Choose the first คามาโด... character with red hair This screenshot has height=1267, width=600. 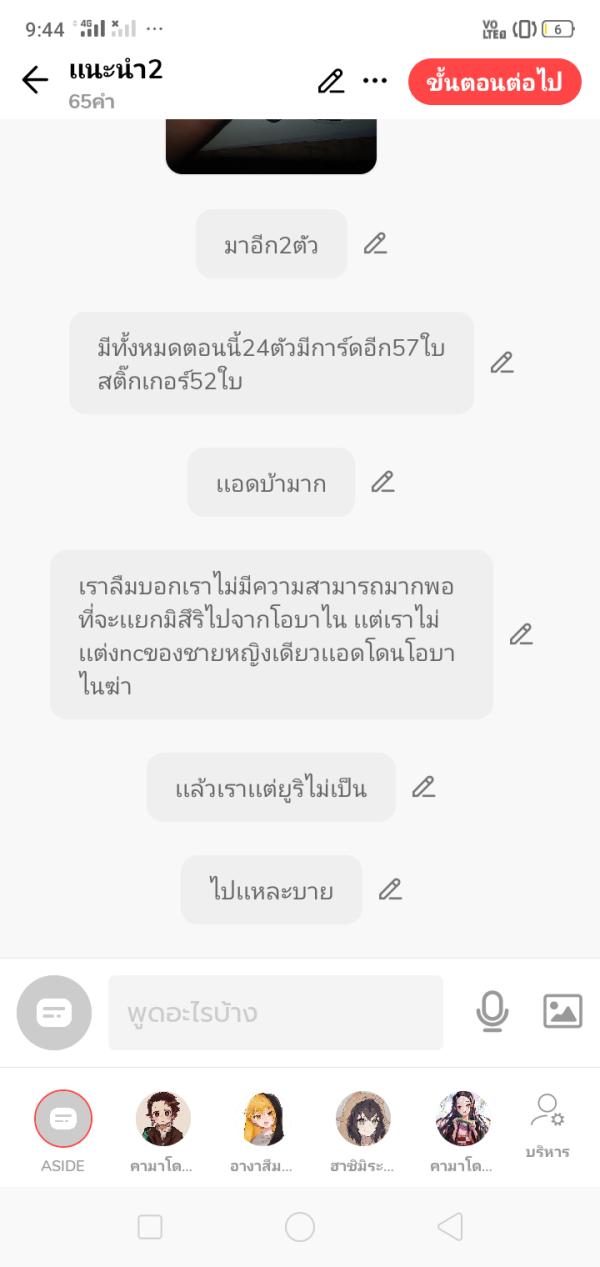(x=163, y=1118)
